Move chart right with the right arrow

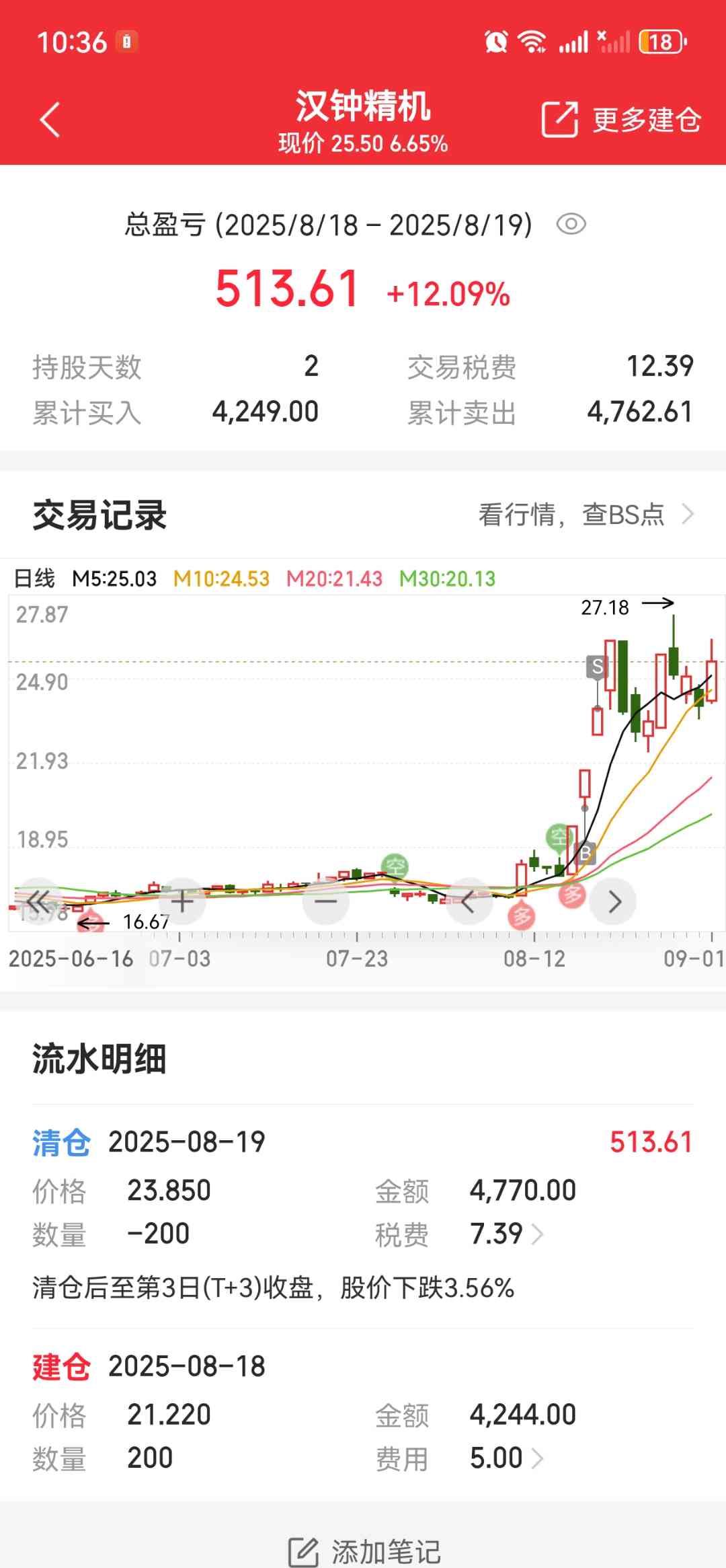[614, 901]
